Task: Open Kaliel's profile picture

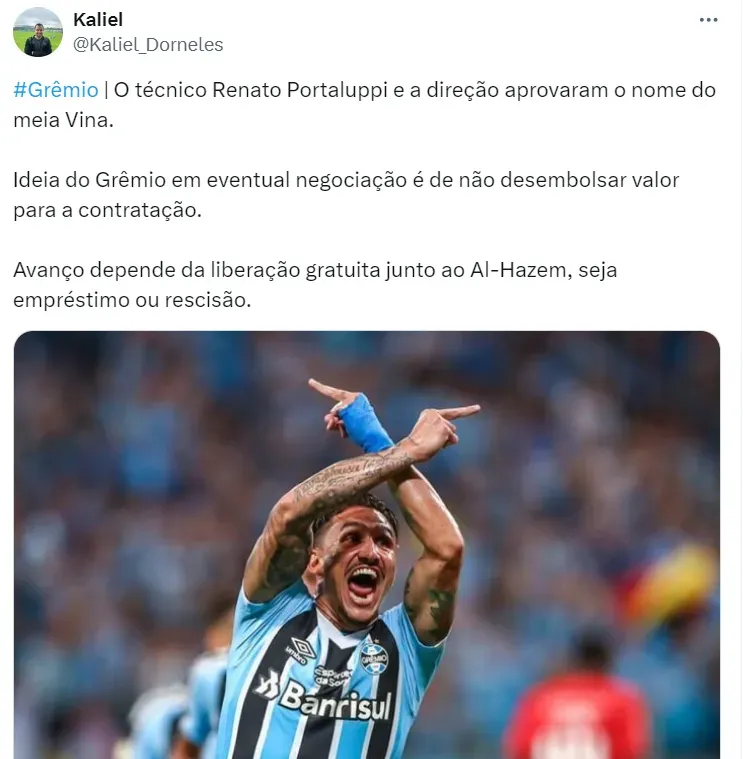Action: click(x=38, y=31)
